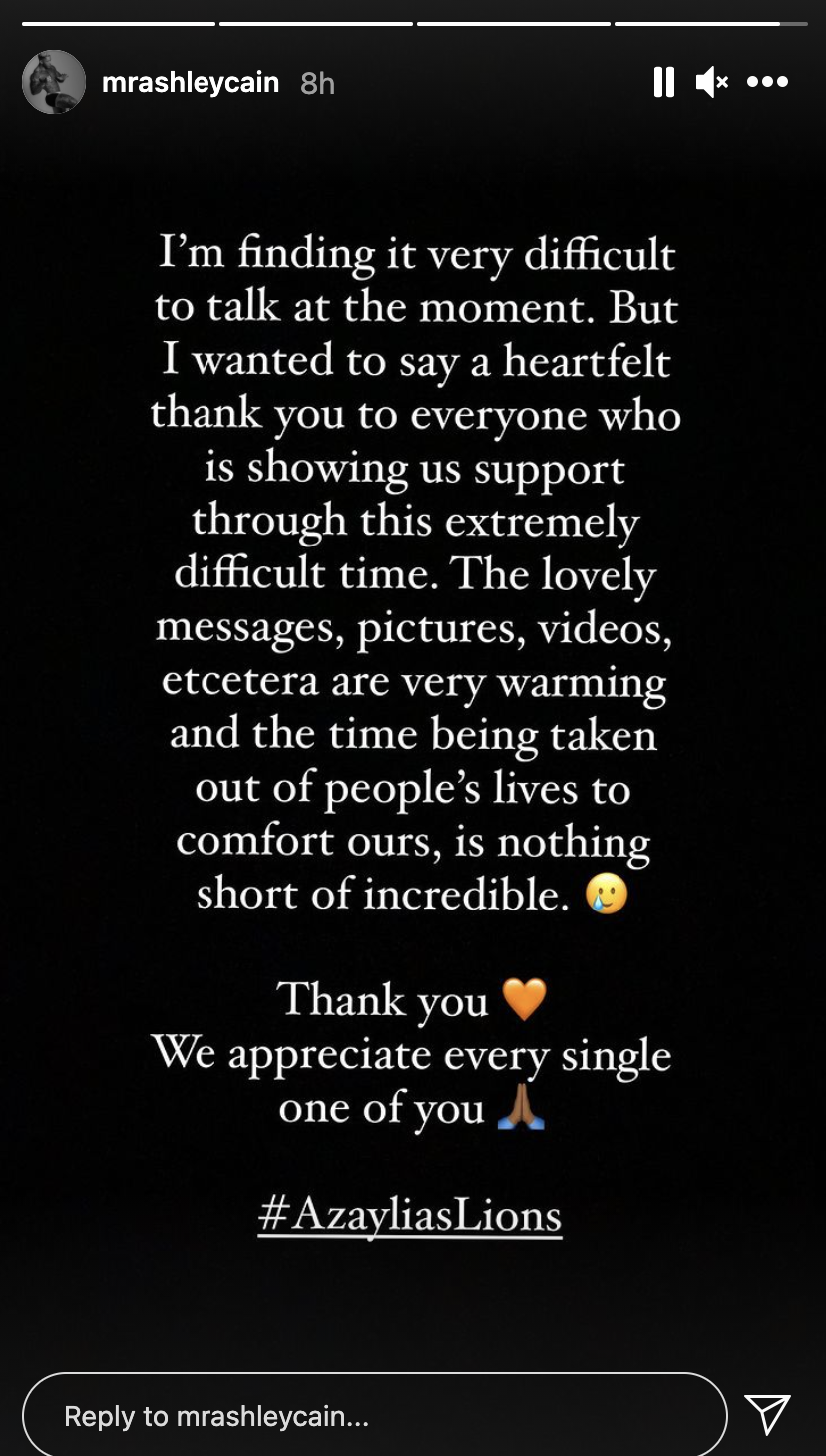Viewport: 826px width, 1456px height.
Task: Click the paper plane share icon
Action: point(766,1414)
